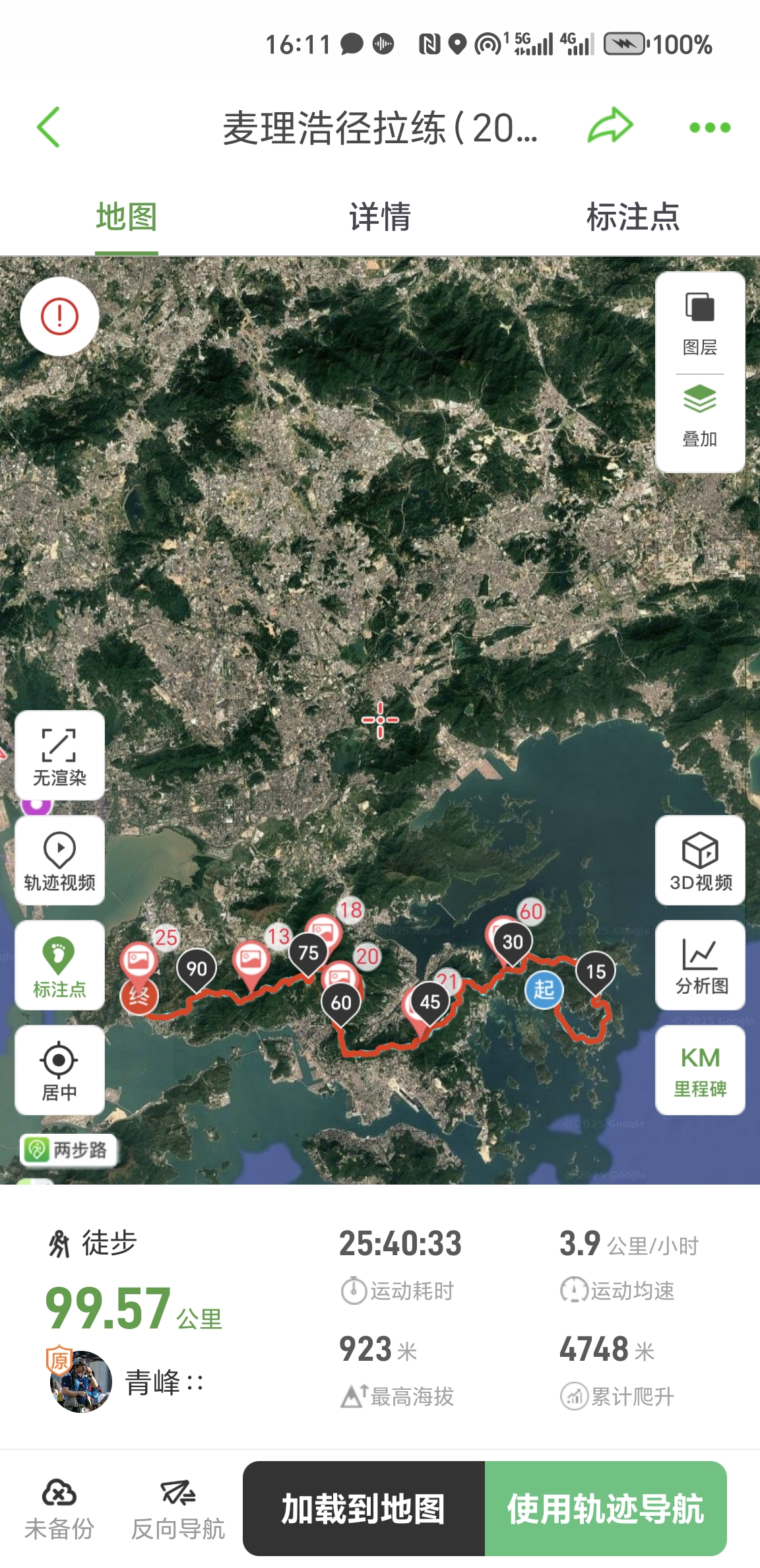Viewport: 760px width, 1568px height.
Task: Start 使用轨迹导航 track navigation
Action: pyautogui.click(x=606, y=1509)
